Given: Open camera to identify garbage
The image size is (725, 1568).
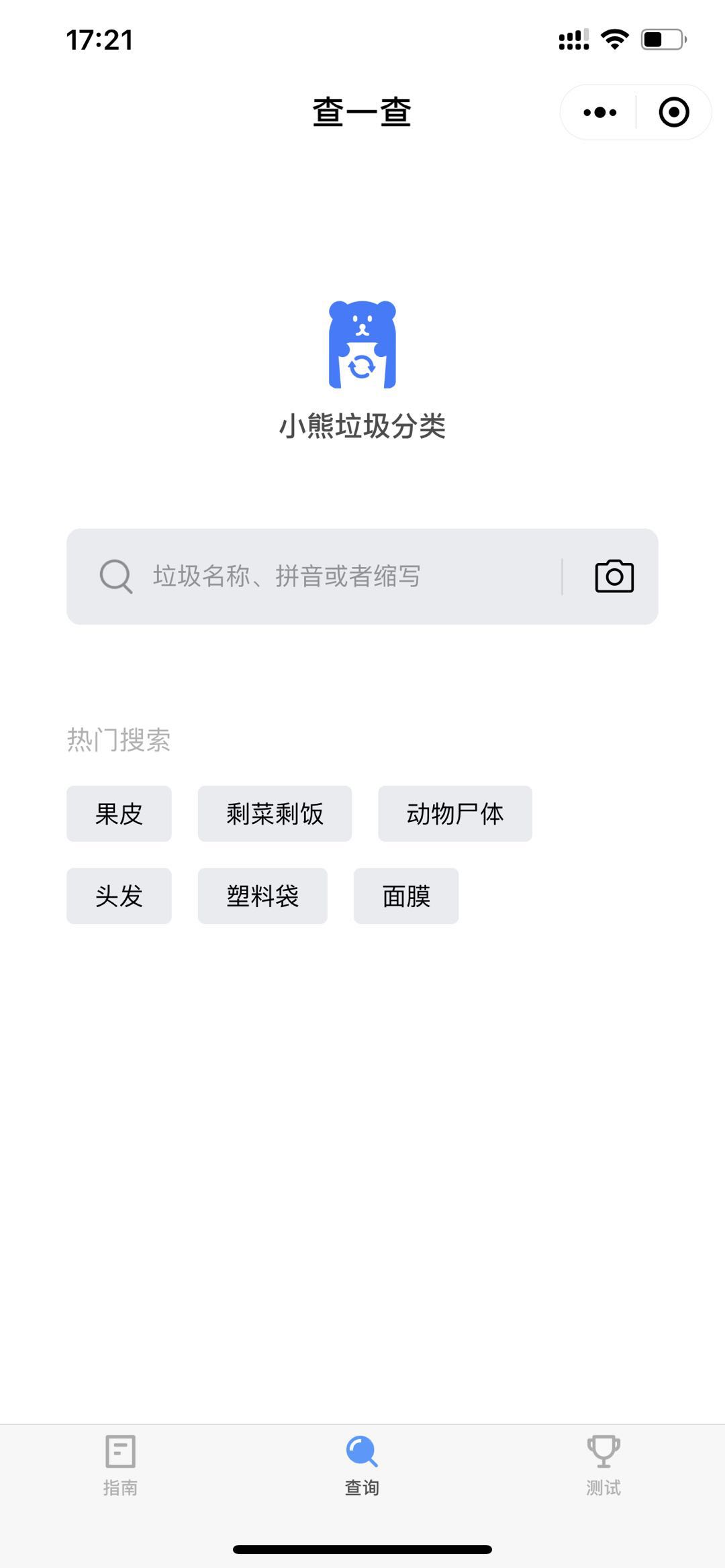Looking at the screenshot, I should [614, 576].
